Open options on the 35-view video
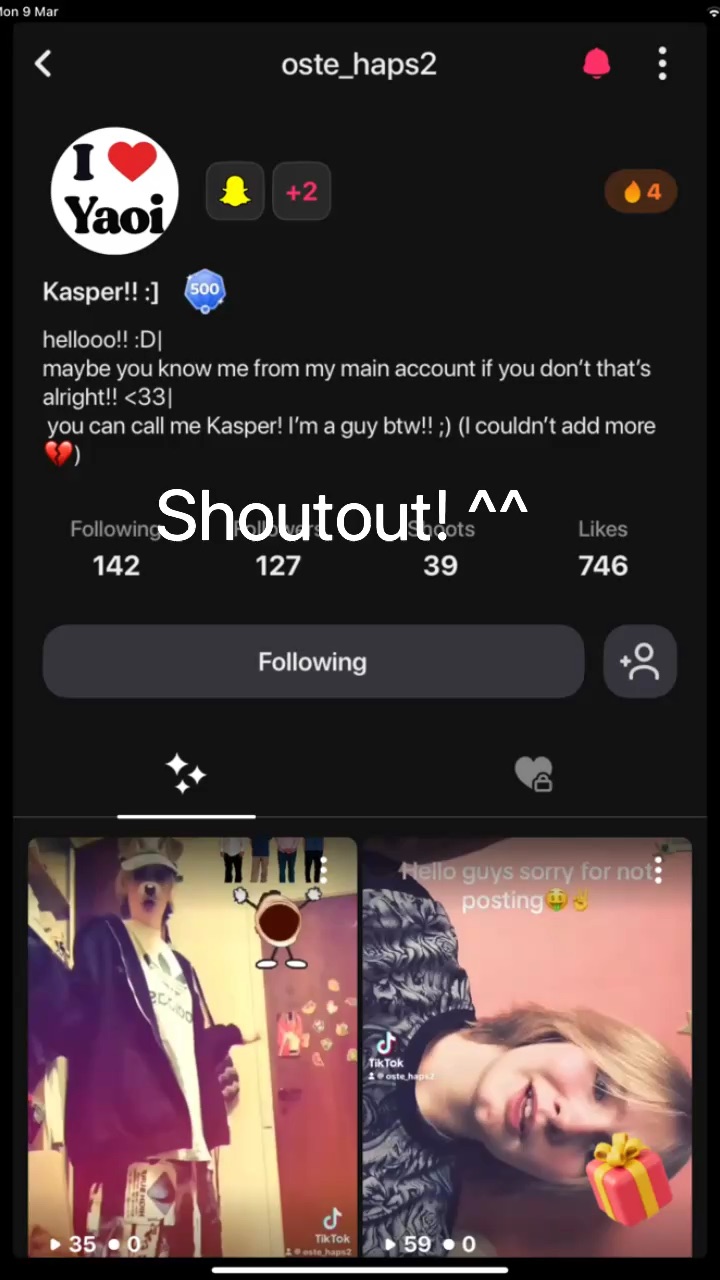 pos(323,870)
